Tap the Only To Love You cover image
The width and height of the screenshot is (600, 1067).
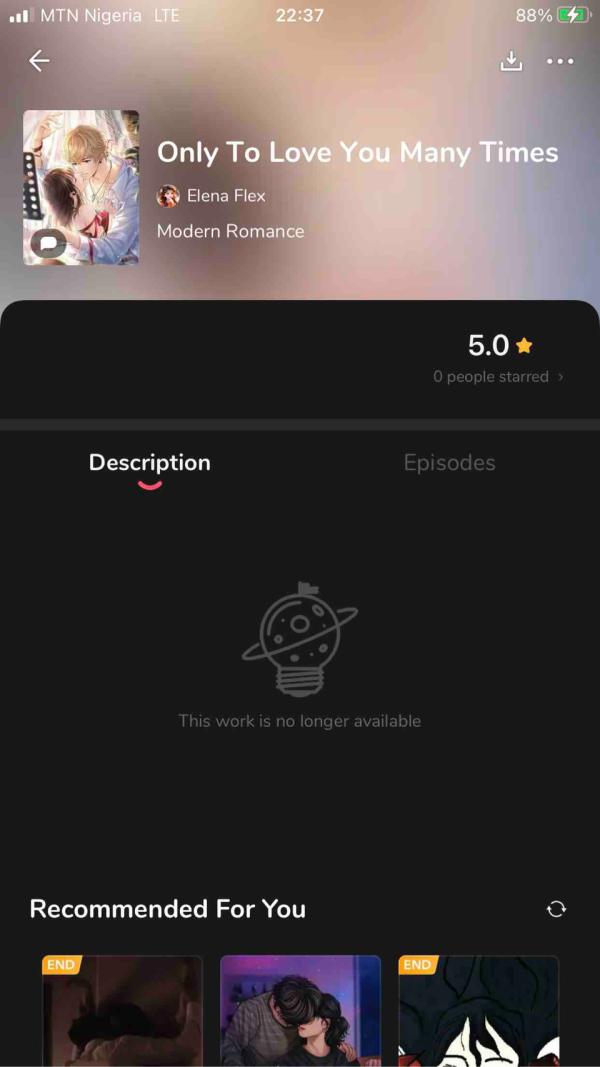pos(81,188)
